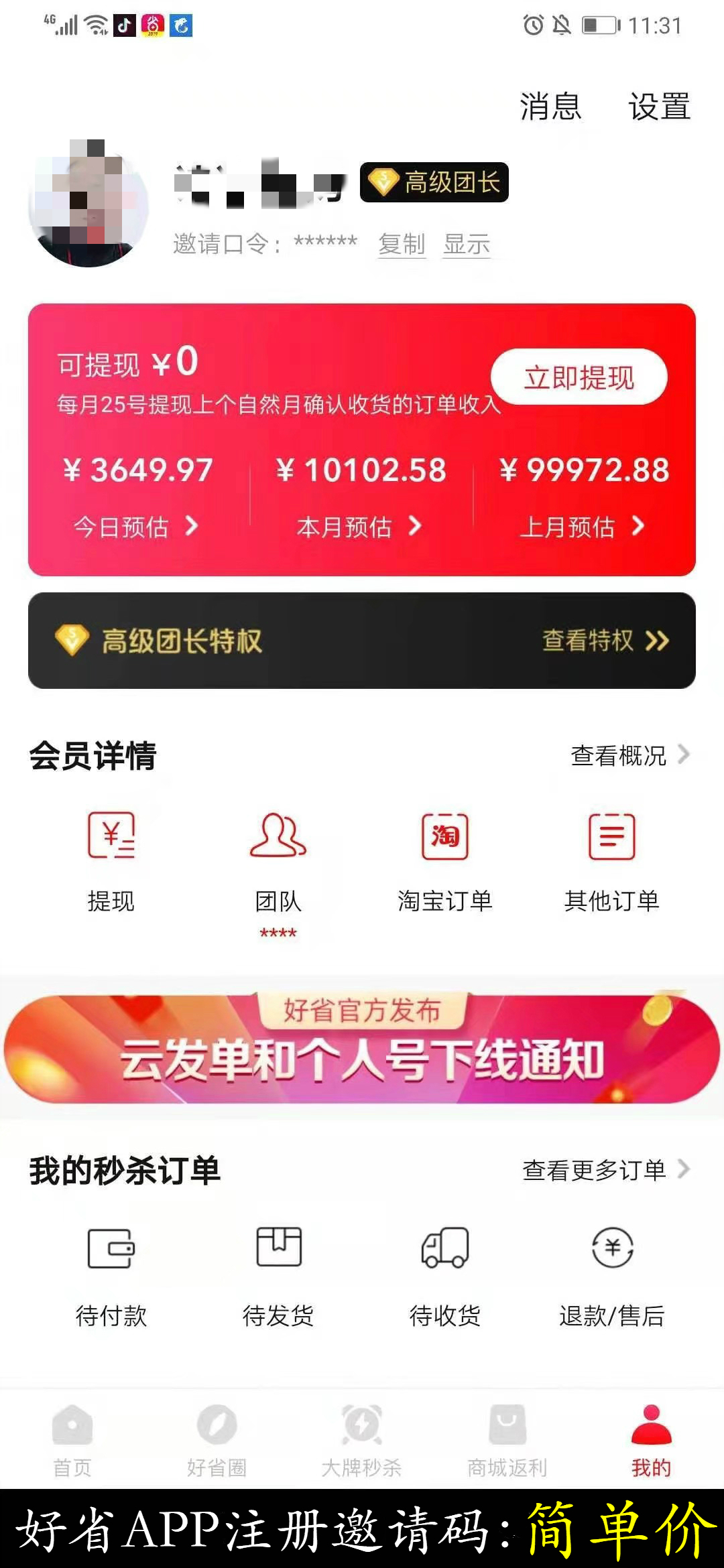Screen dimensions: 724x1568
Task: Open 设置 settings
Action: (659, 107)
